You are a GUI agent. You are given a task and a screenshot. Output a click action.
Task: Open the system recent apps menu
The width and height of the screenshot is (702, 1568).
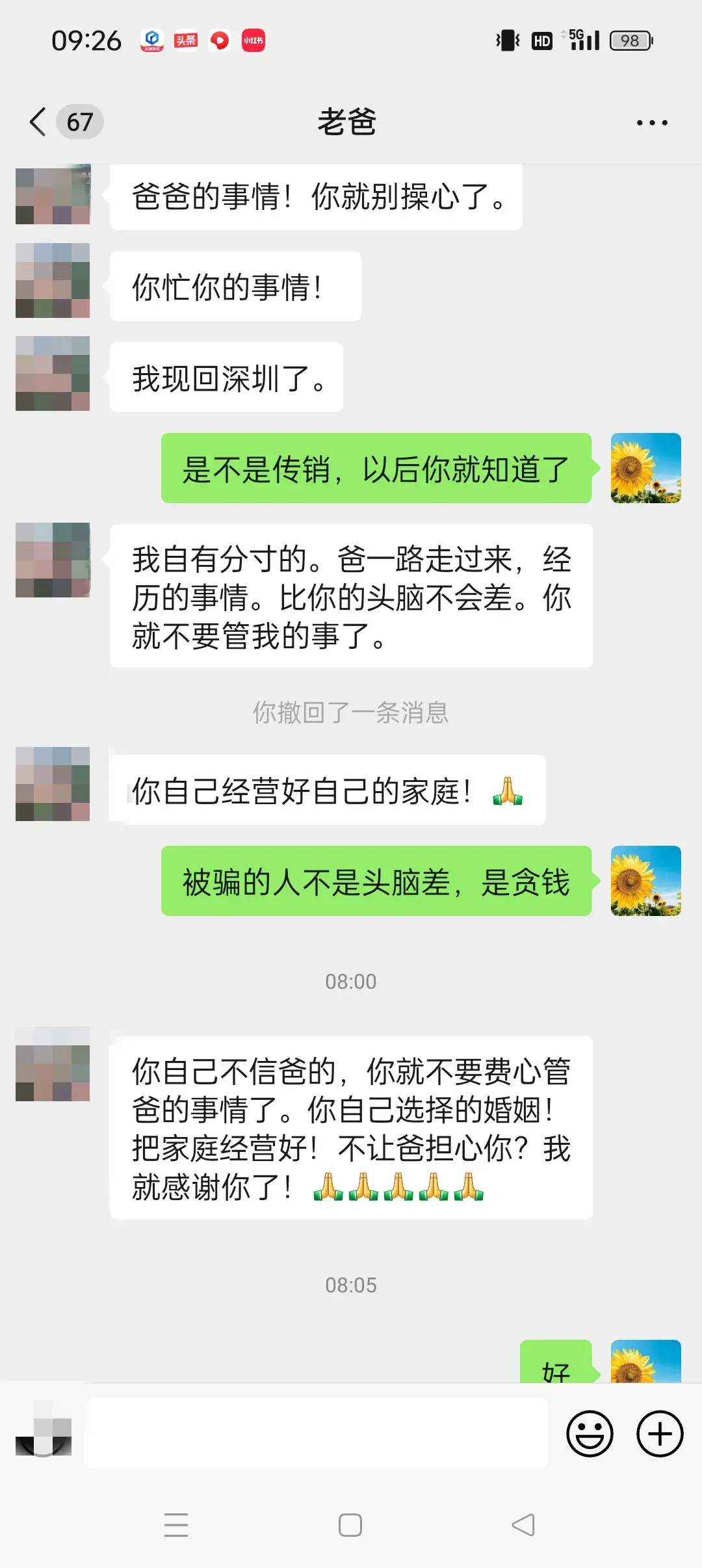click(x=176, y=1525)
